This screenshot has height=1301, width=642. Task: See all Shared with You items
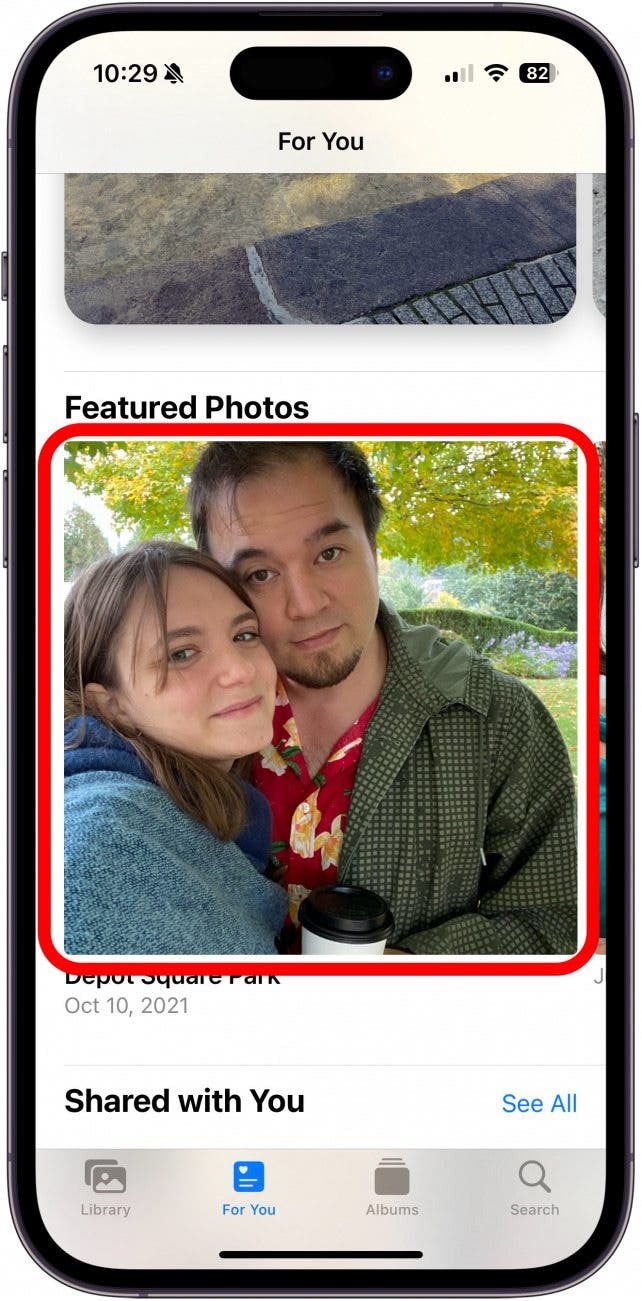539,1103
